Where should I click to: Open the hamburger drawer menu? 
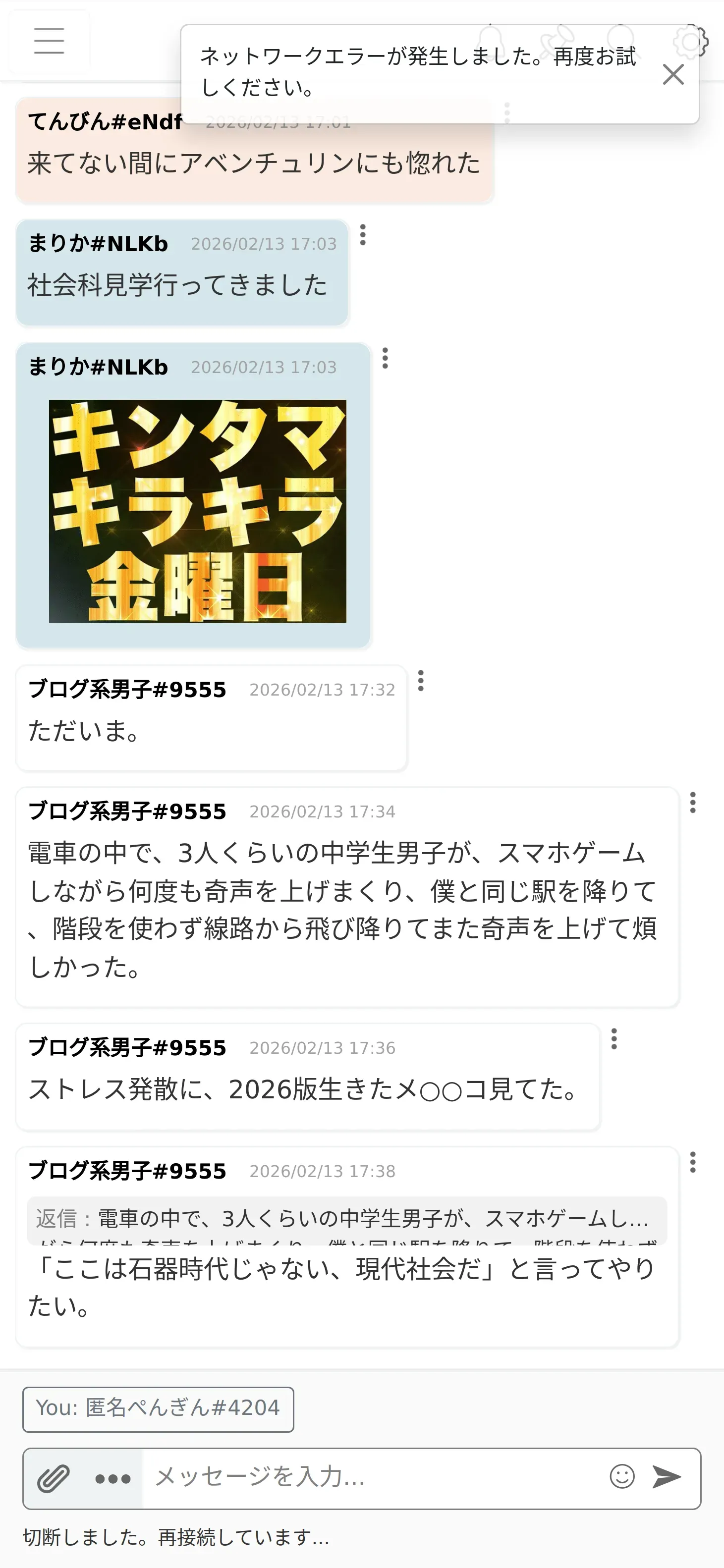pyautogui.click(x=49, y=41)
